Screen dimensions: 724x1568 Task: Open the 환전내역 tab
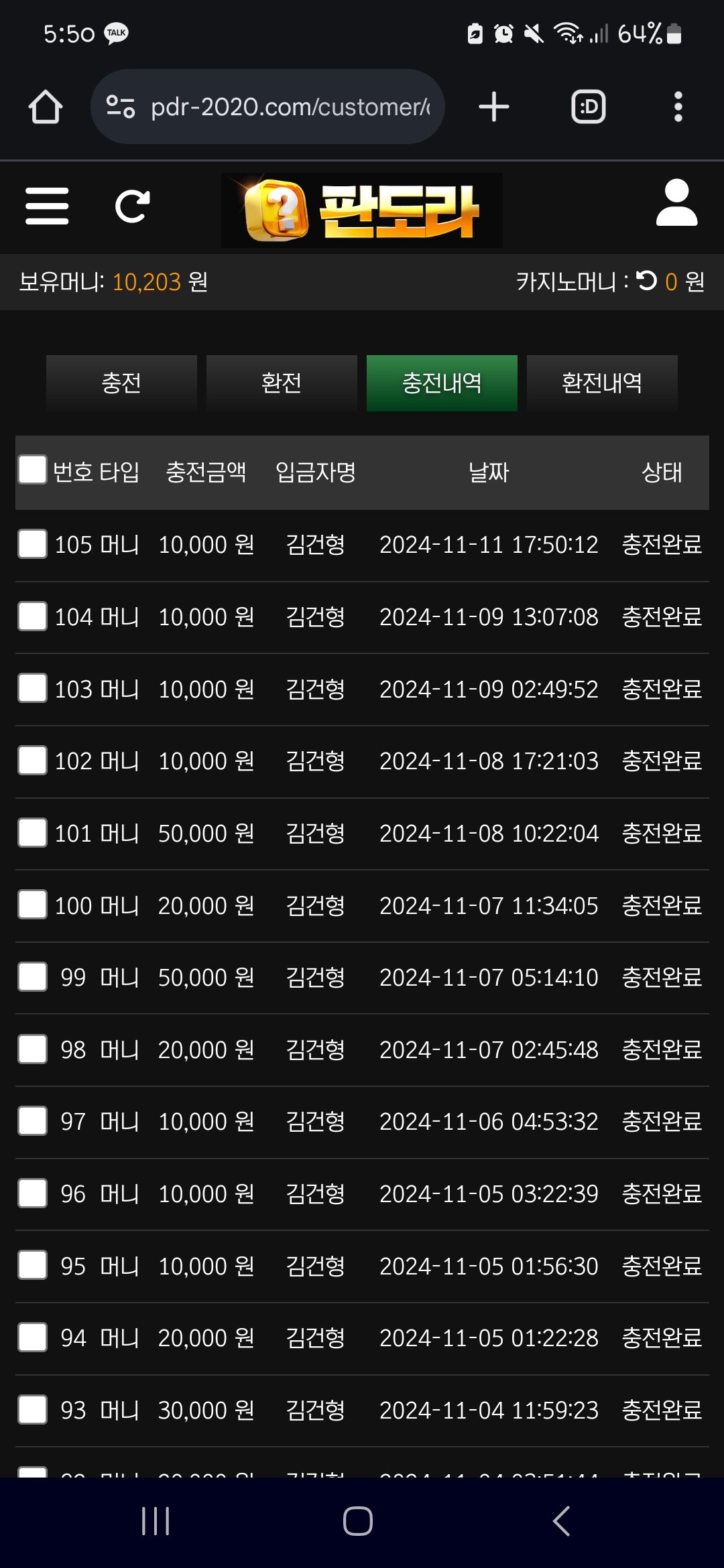click(x=602, y=383)
